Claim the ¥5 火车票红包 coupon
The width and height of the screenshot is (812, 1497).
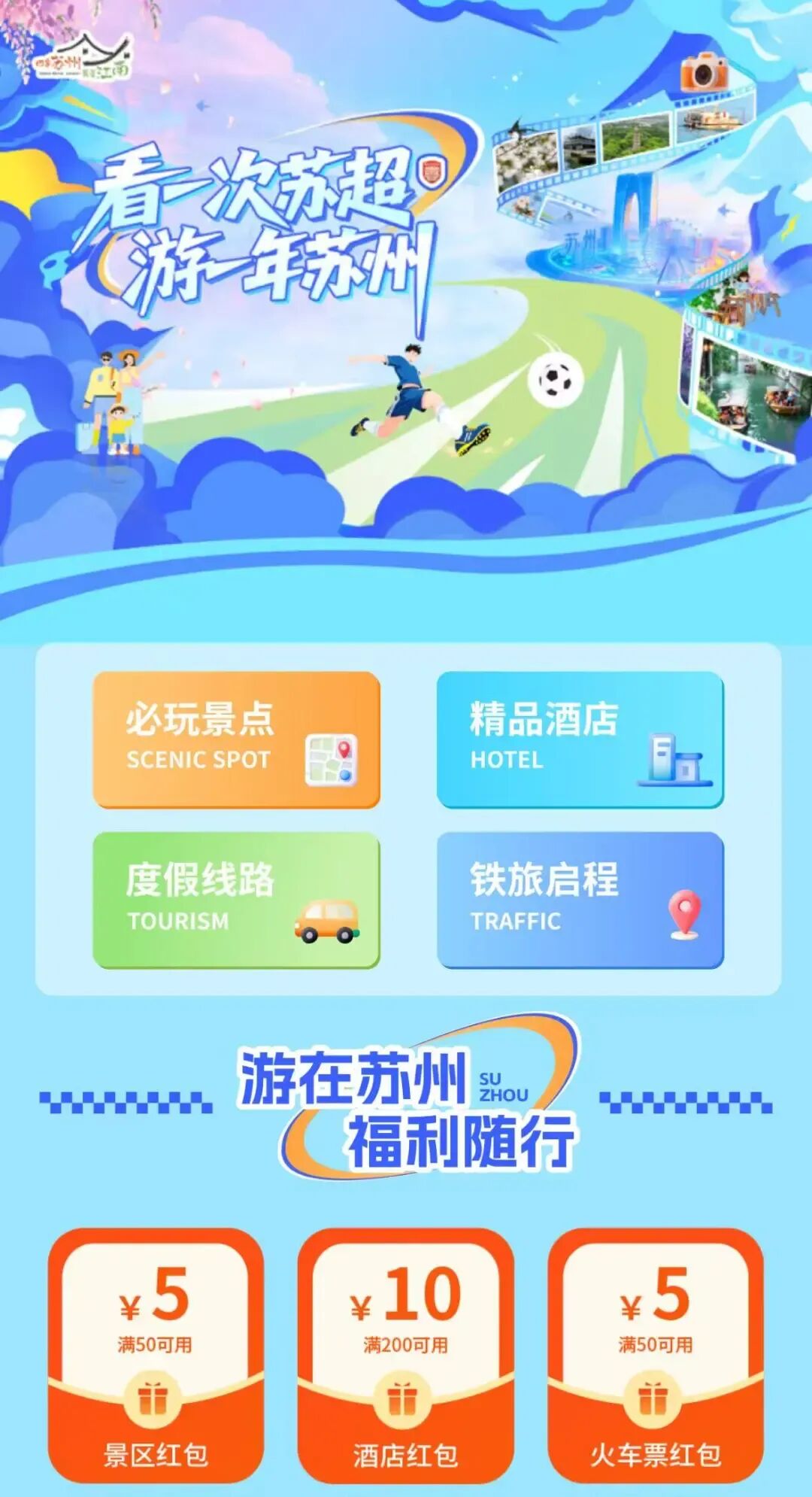pos(655,1356)
